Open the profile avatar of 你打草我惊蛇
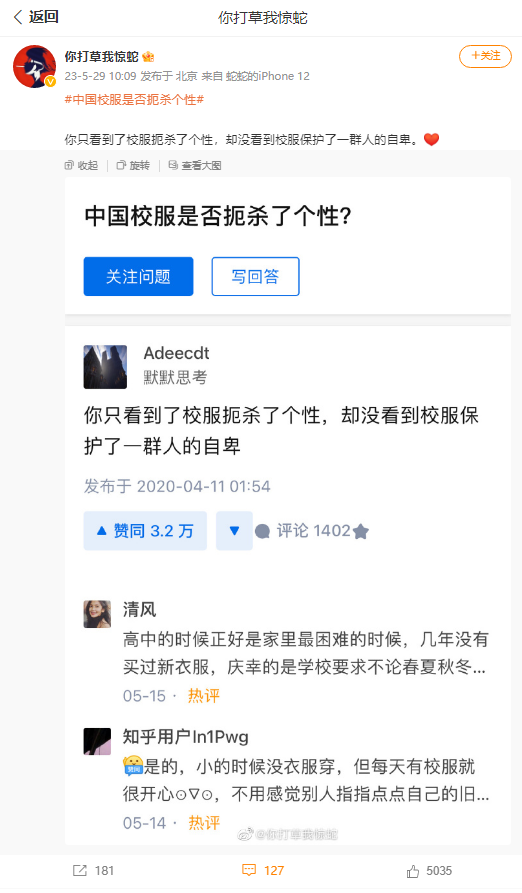Screen dimensions: 522x893 (34, 67)
